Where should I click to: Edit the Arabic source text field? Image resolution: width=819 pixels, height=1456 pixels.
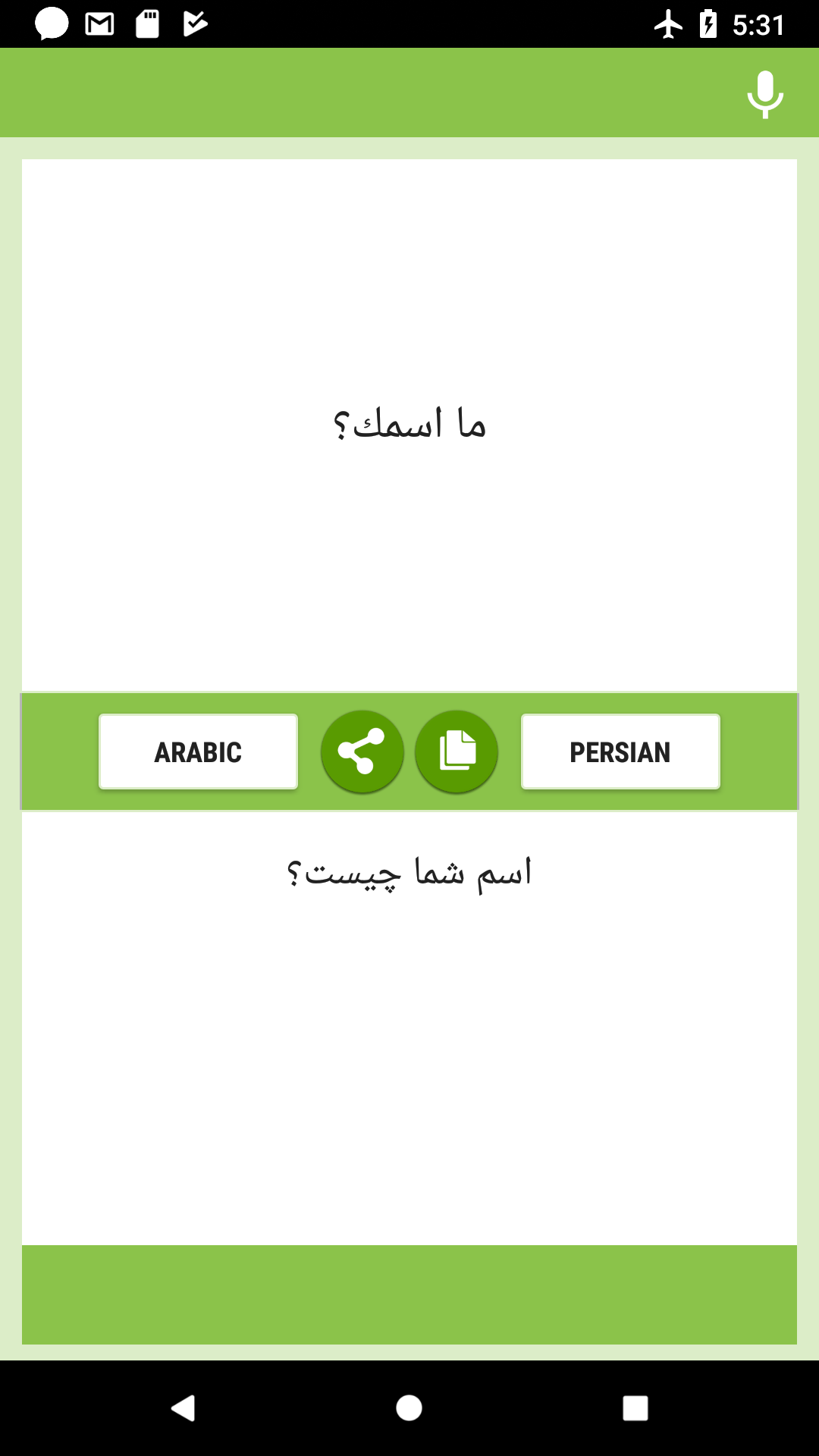coord(409,425)
